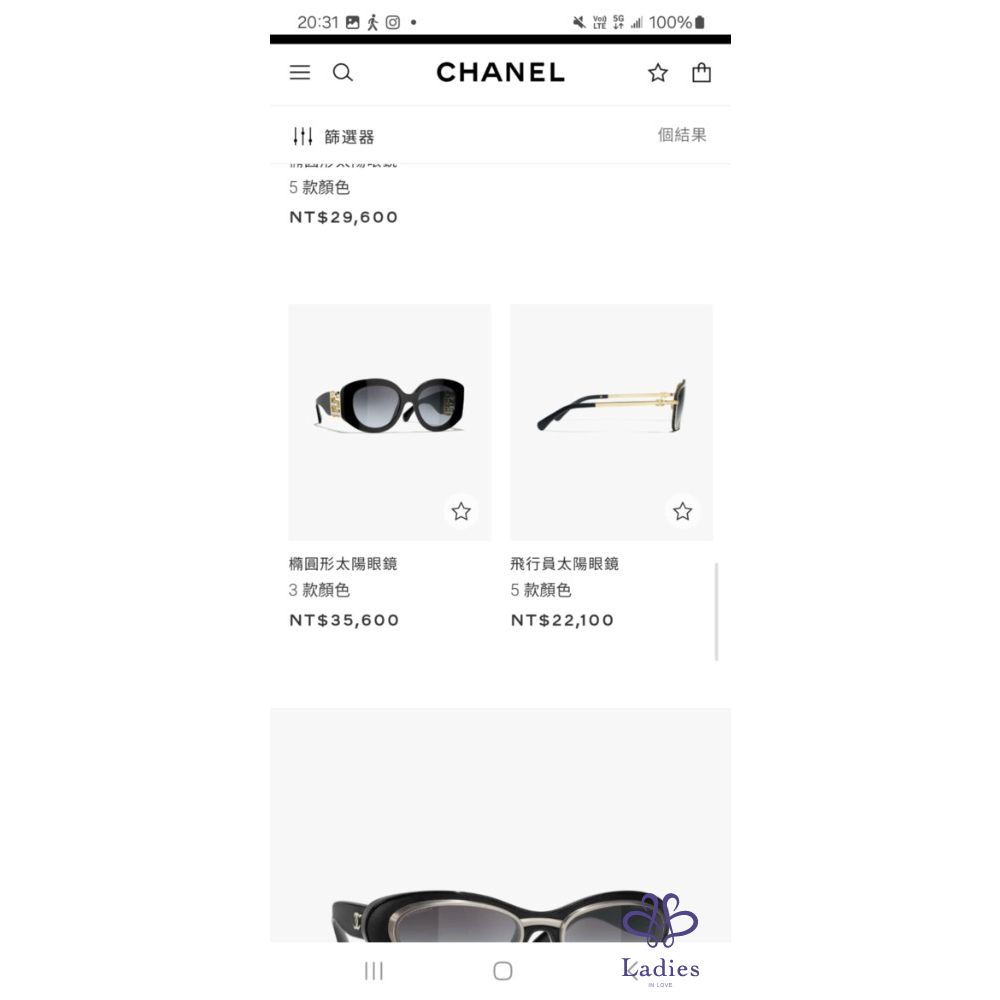
Task: Open the wishlist star in header
Action: click(x=658, y=72)
